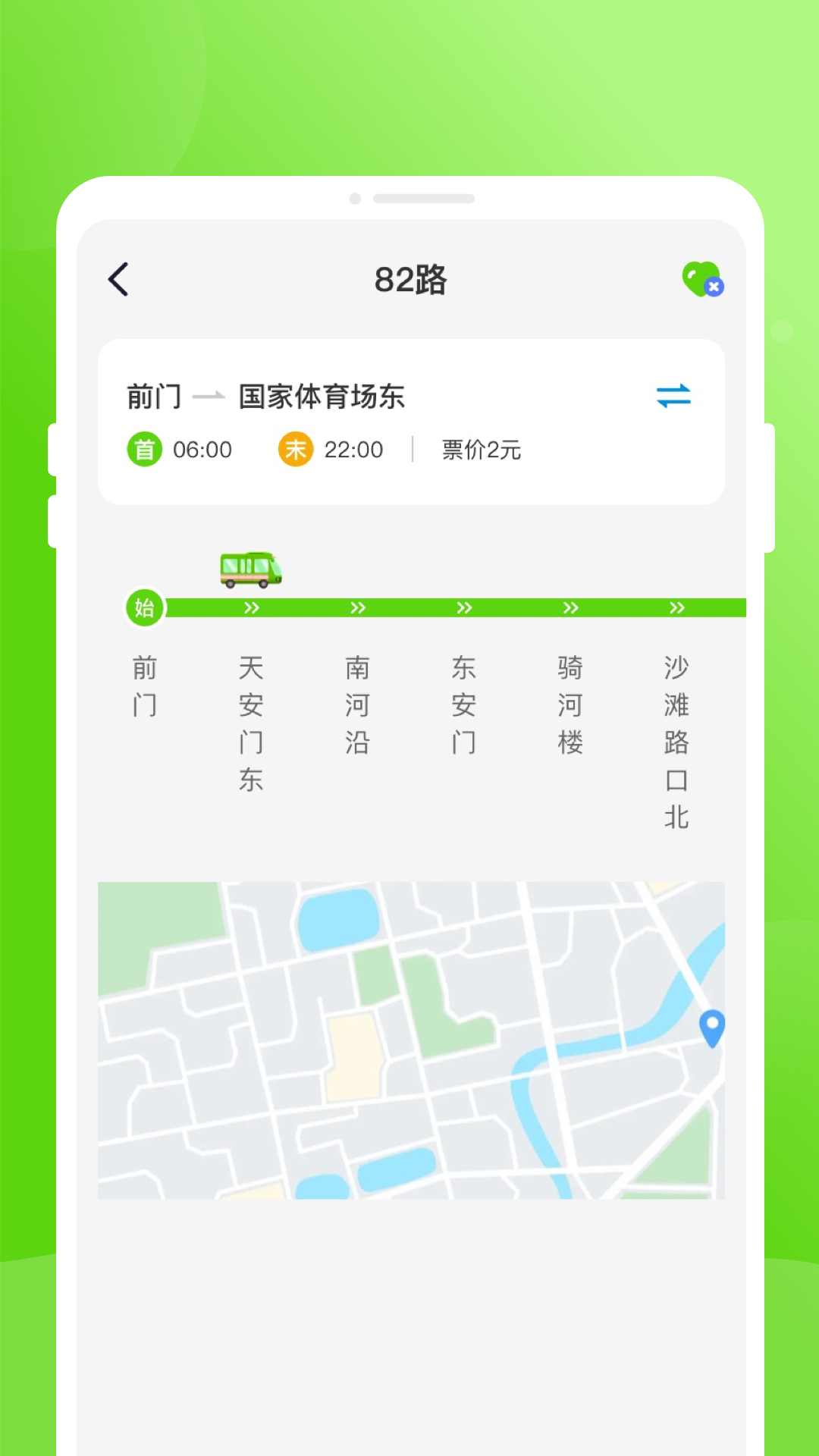Viewport: 819px width, 1456px height.
Task: Tap the blue location pin on the map
Action: point(711,1030)
